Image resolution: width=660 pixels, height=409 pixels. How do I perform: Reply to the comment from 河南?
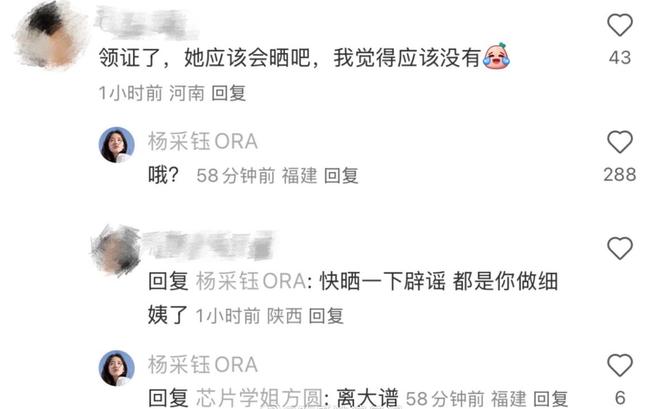(x=229, y=93)
